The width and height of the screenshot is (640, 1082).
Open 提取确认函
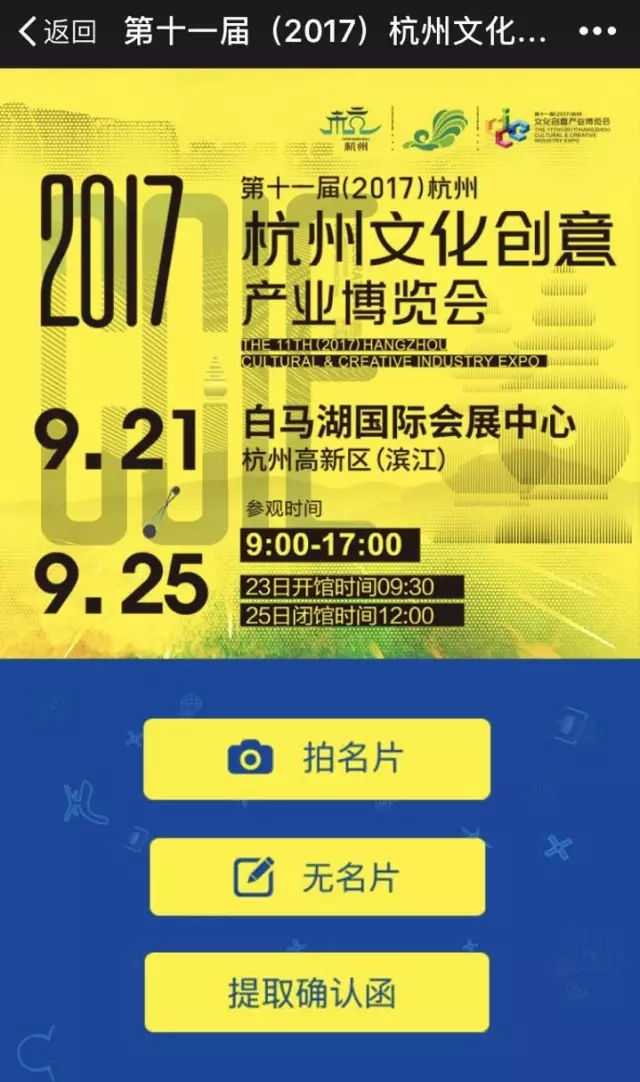tap(317, 993)
